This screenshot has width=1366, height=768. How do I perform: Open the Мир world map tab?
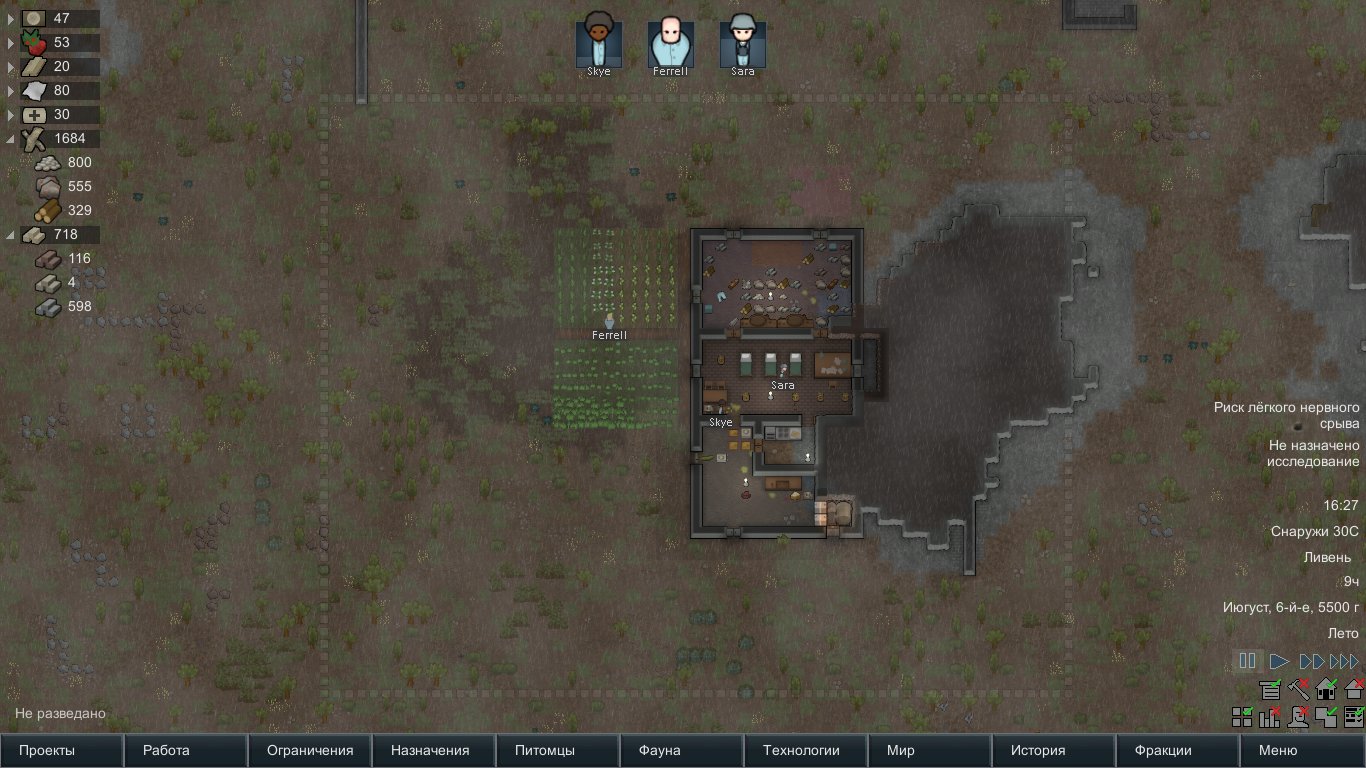[930, 750]
